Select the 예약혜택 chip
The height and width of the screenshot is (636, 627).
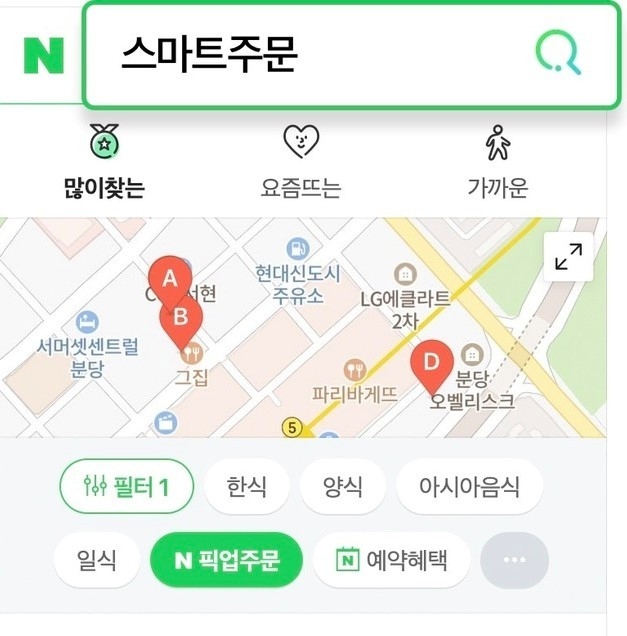pos(392,560)
